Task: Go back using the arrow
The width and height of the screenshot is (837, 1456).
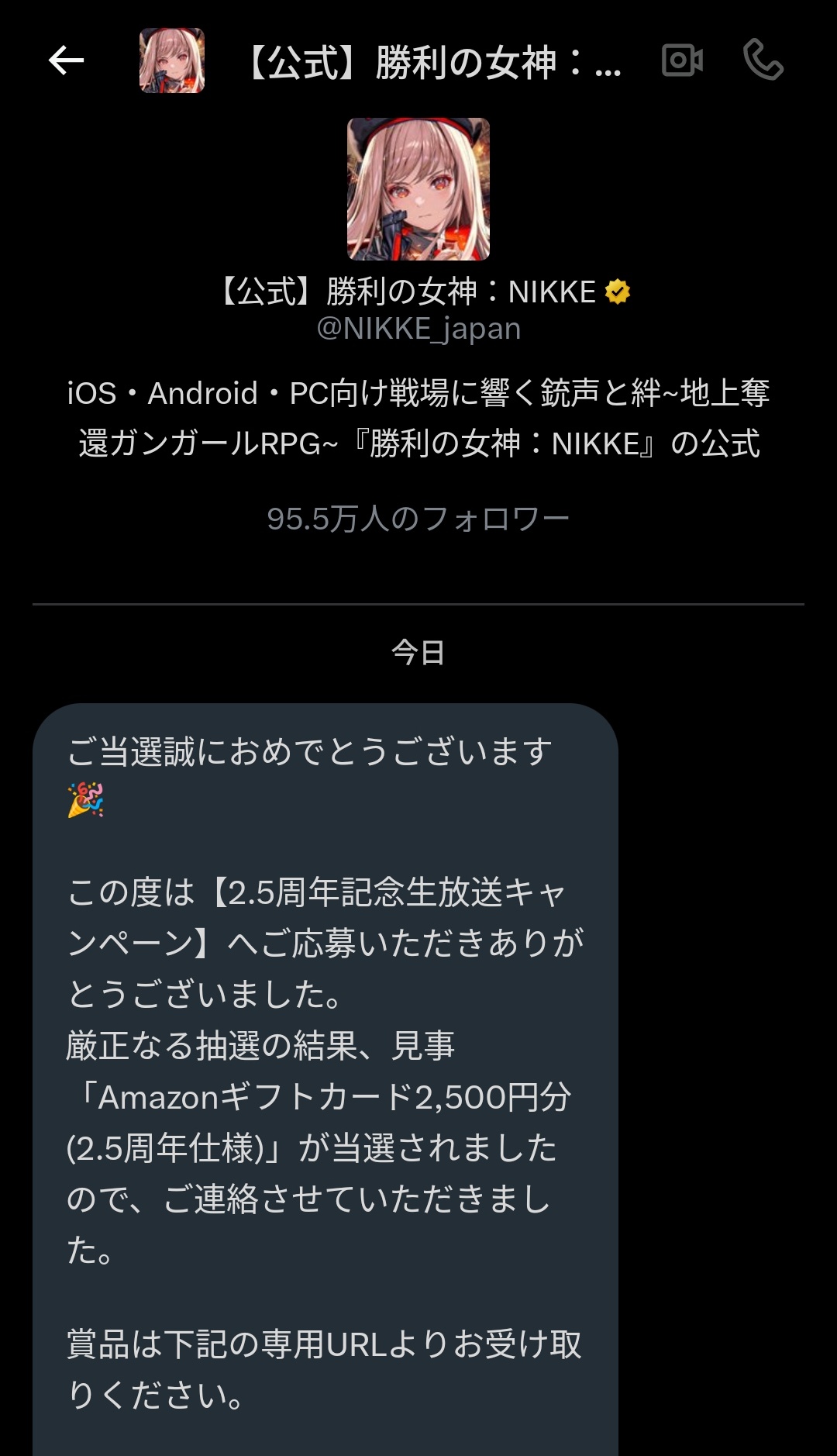Action: (66, 60)
